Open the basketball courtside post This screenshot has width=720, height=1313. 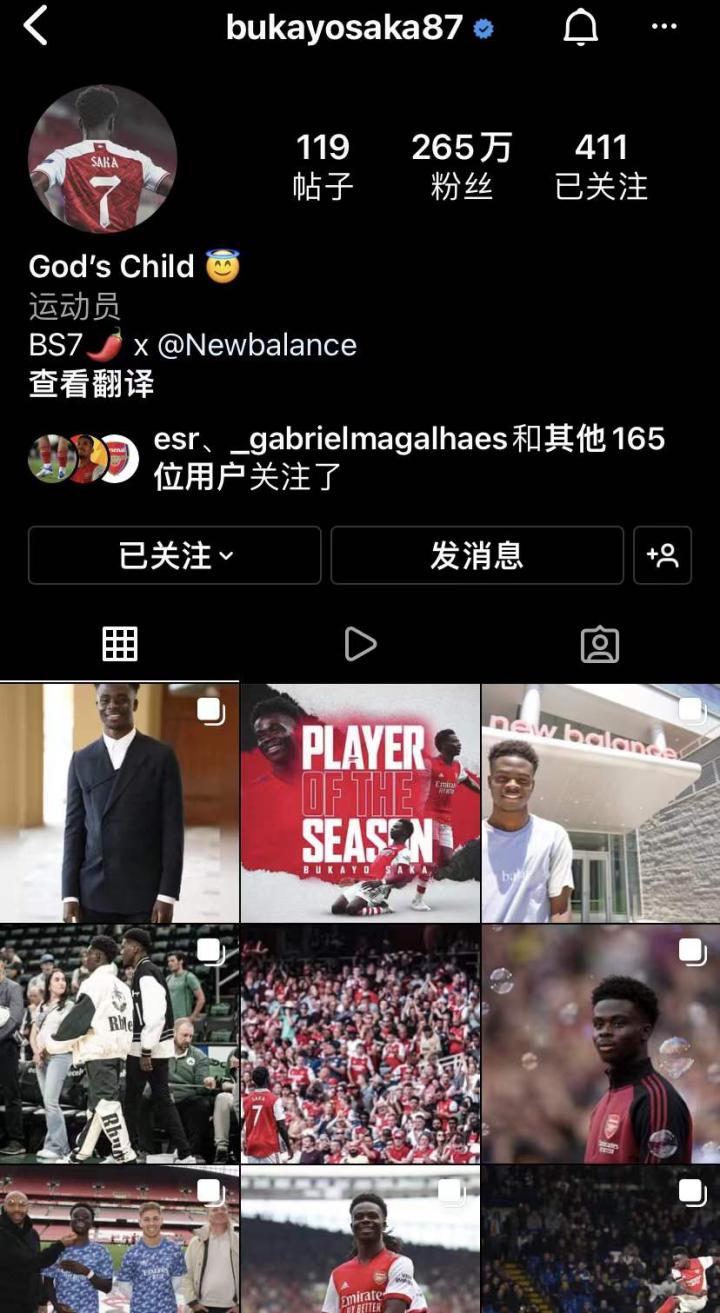pos(119,1043)
